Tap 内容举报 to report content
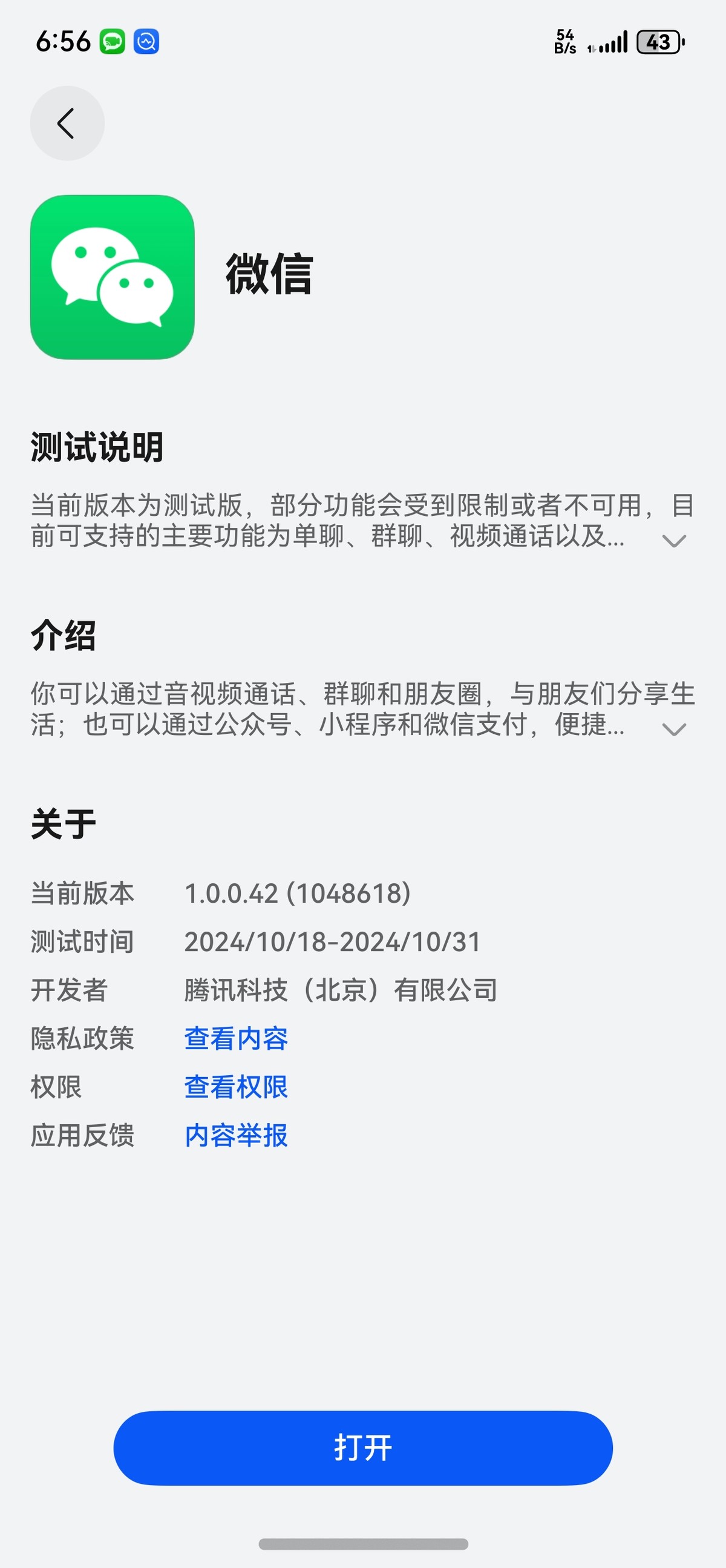Image resolution: width=726 pixels, height=1568 pixels. pyautogui.click(x=235, y=1134)
